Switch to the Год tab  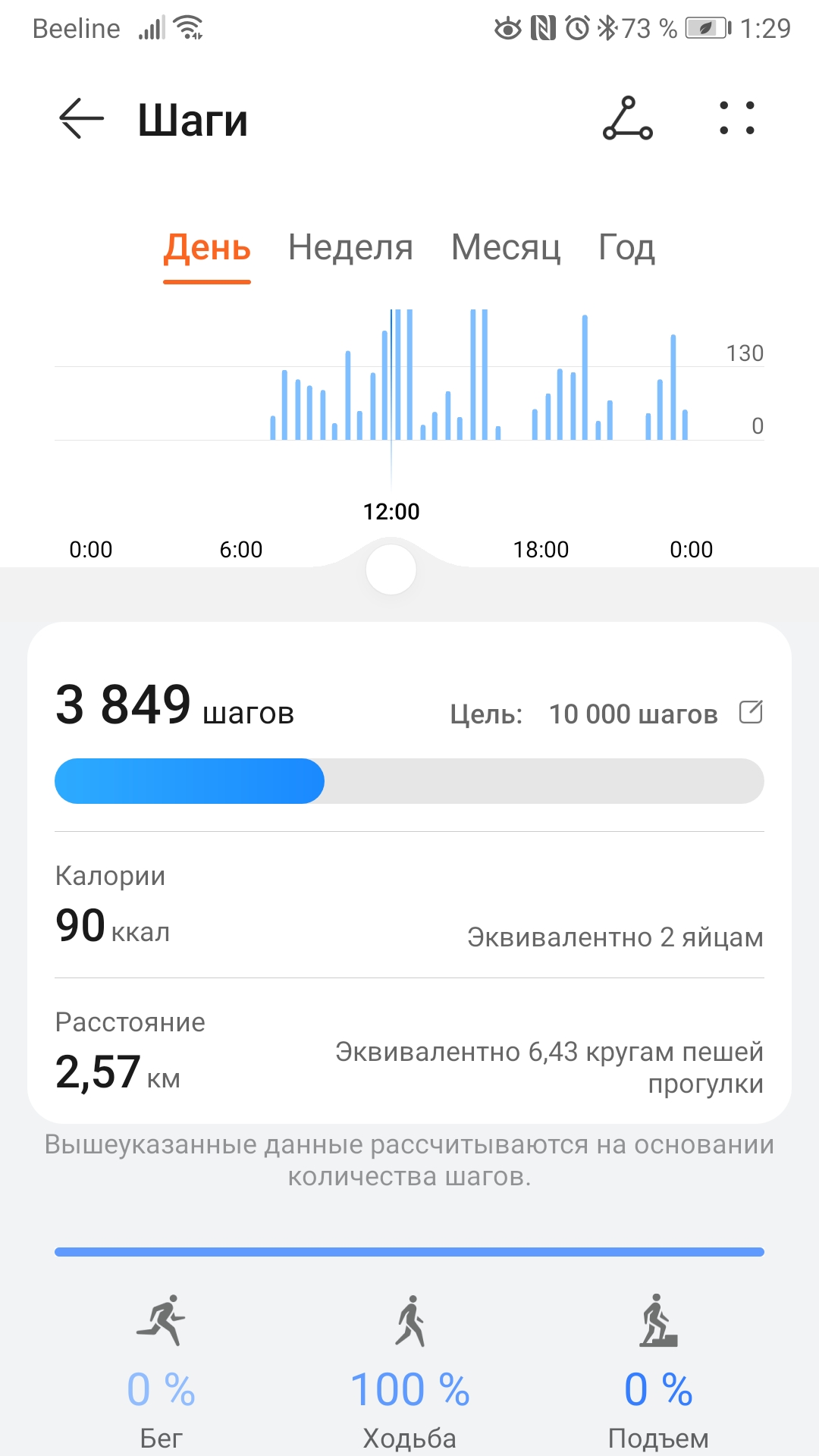coord(626,248)
